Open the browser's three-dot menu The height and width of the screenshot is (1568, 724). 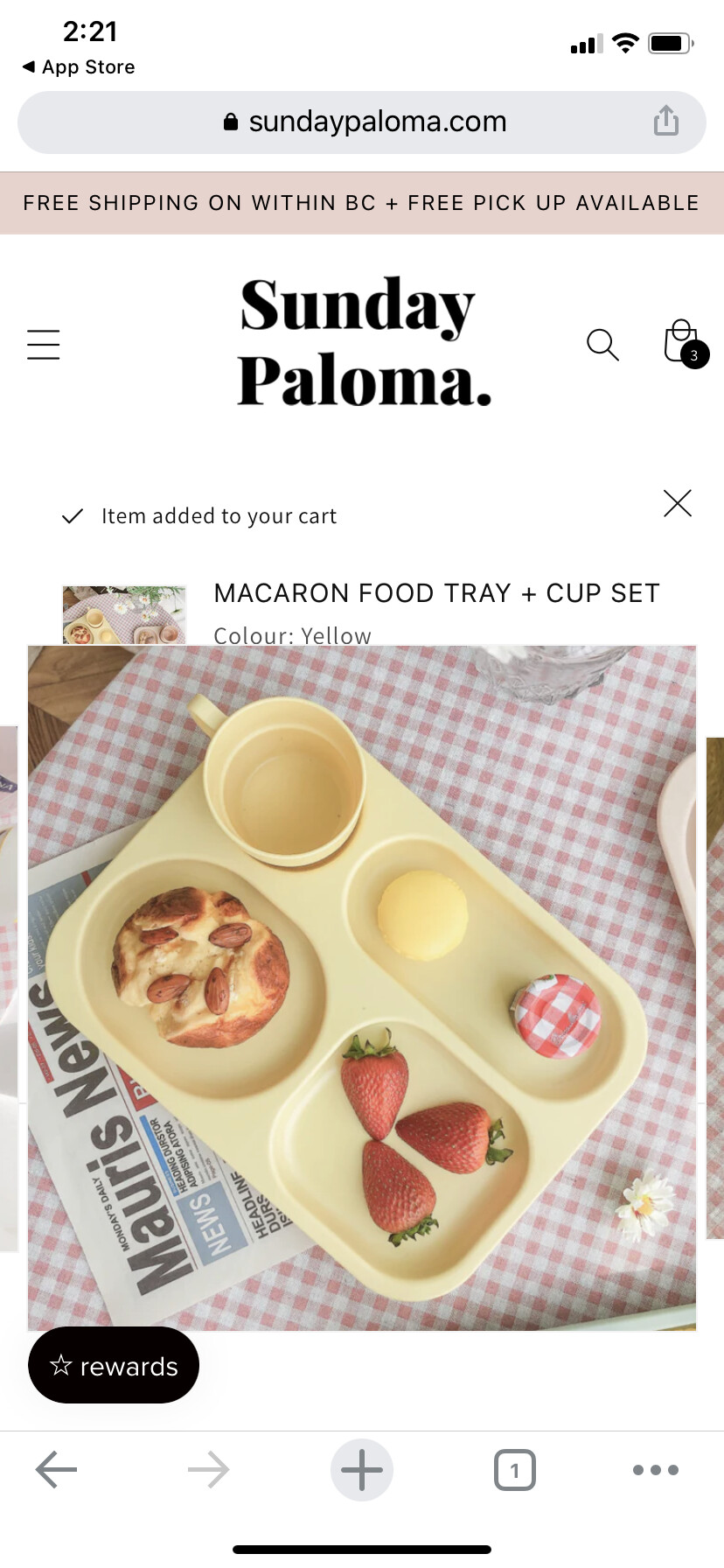point(656,1470)
